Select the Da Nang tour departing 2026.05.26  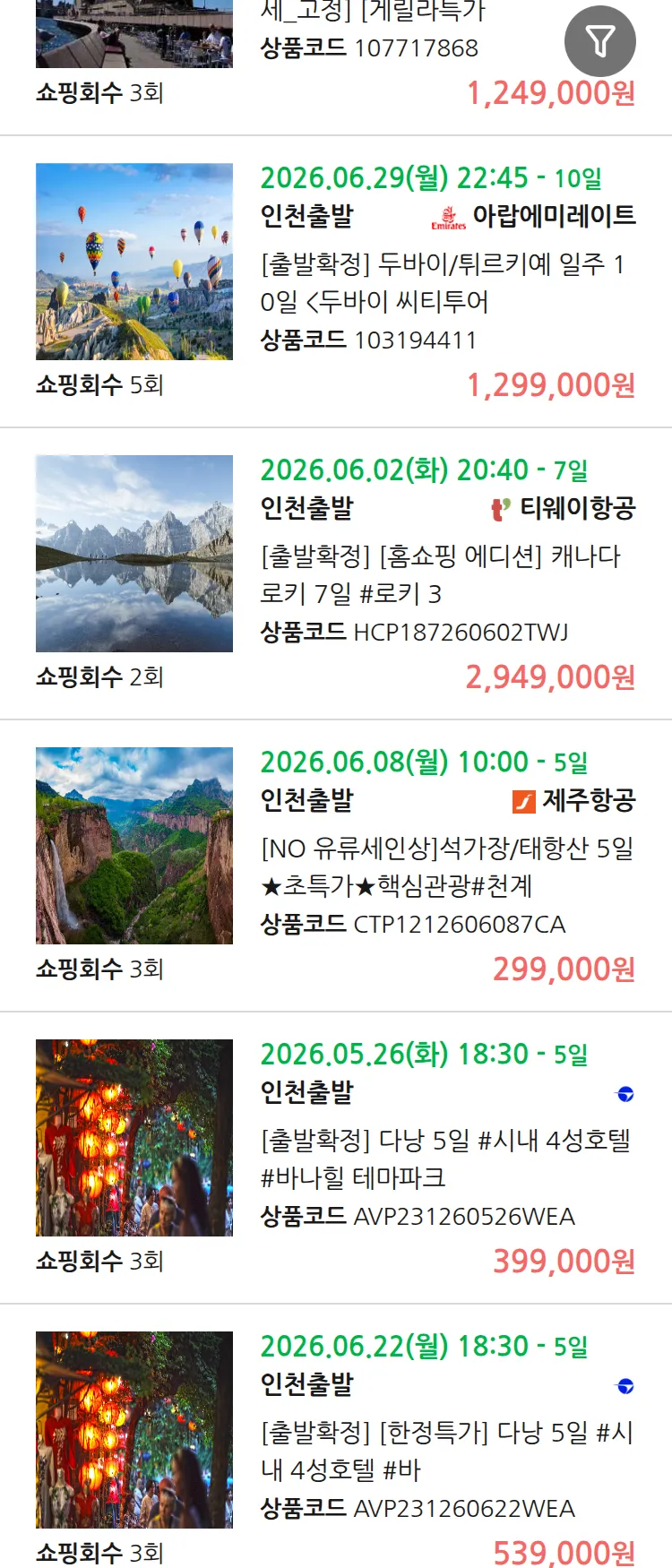[336, 1159]
